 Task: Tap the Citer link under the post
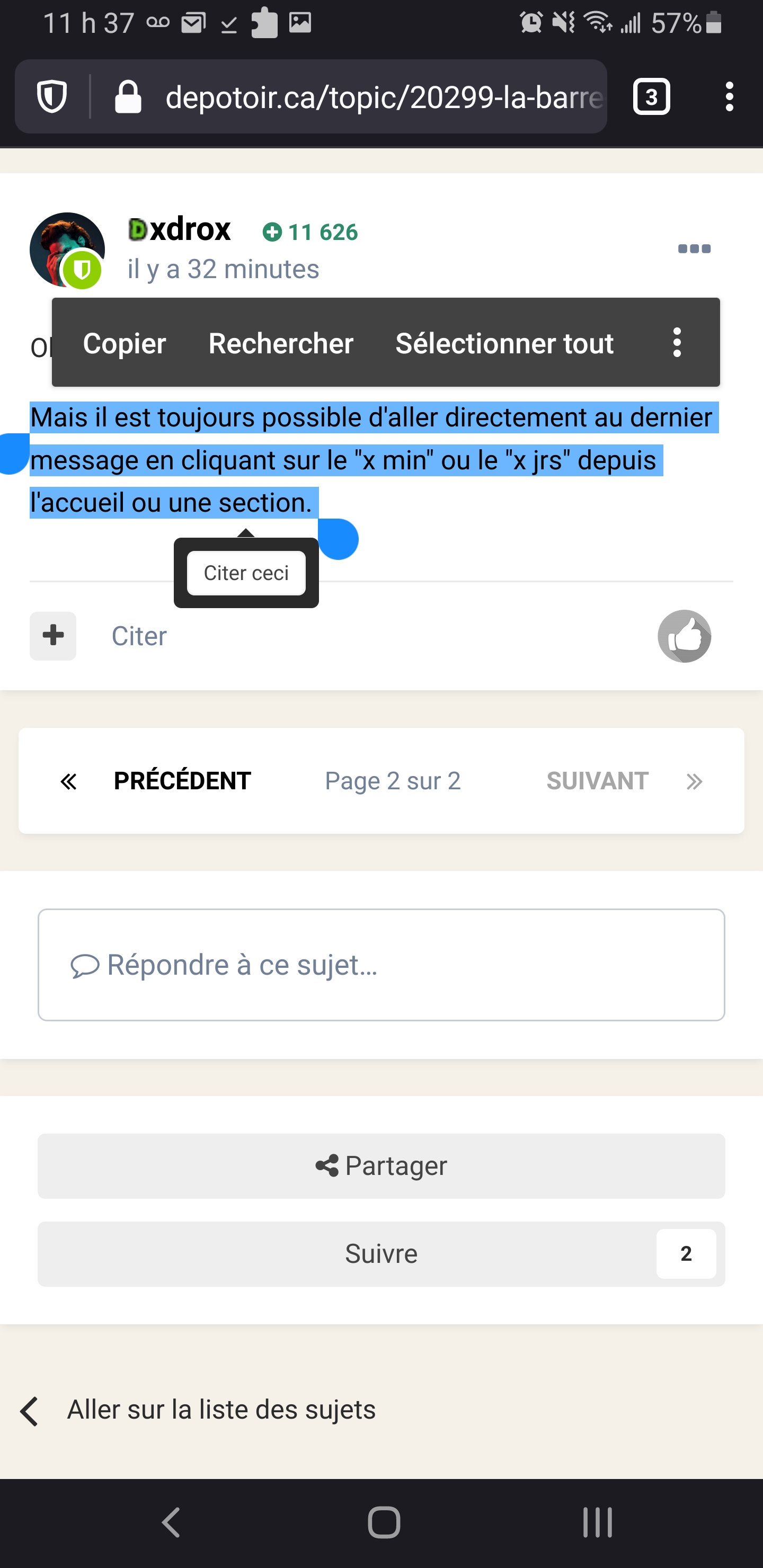139,636
